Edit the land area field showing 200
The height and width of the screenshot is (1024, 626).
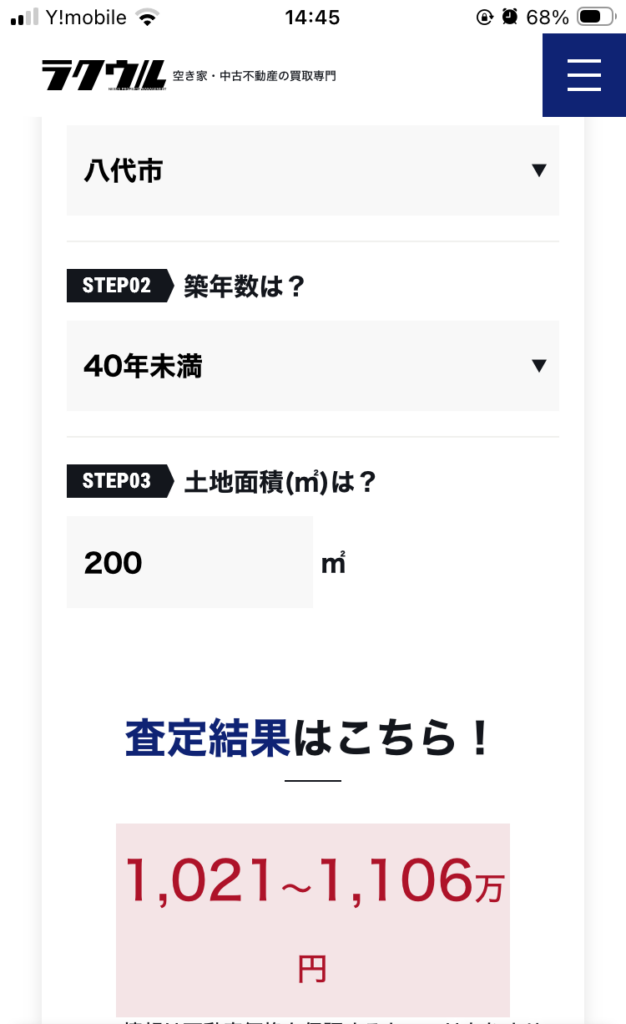click(x=190, y=562)
